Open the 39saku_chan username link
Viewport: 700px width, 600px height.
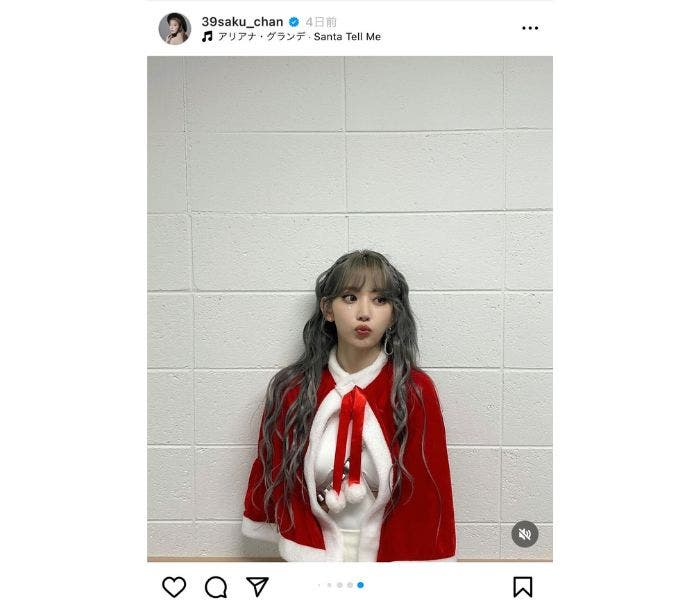242,21
